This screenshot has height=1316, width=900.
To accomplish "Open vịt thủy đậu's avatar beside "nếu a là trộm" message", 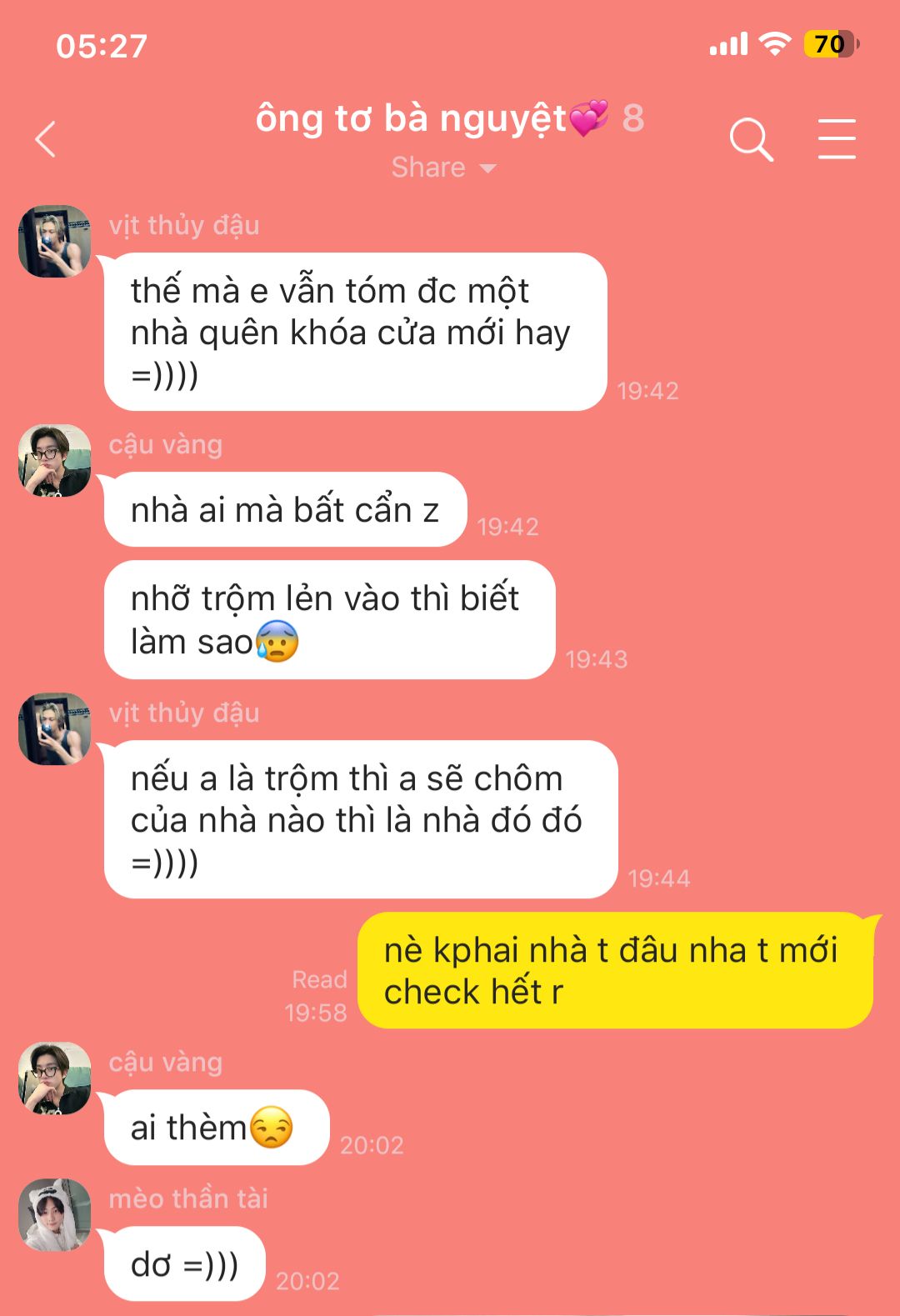I will coord(55,729).
